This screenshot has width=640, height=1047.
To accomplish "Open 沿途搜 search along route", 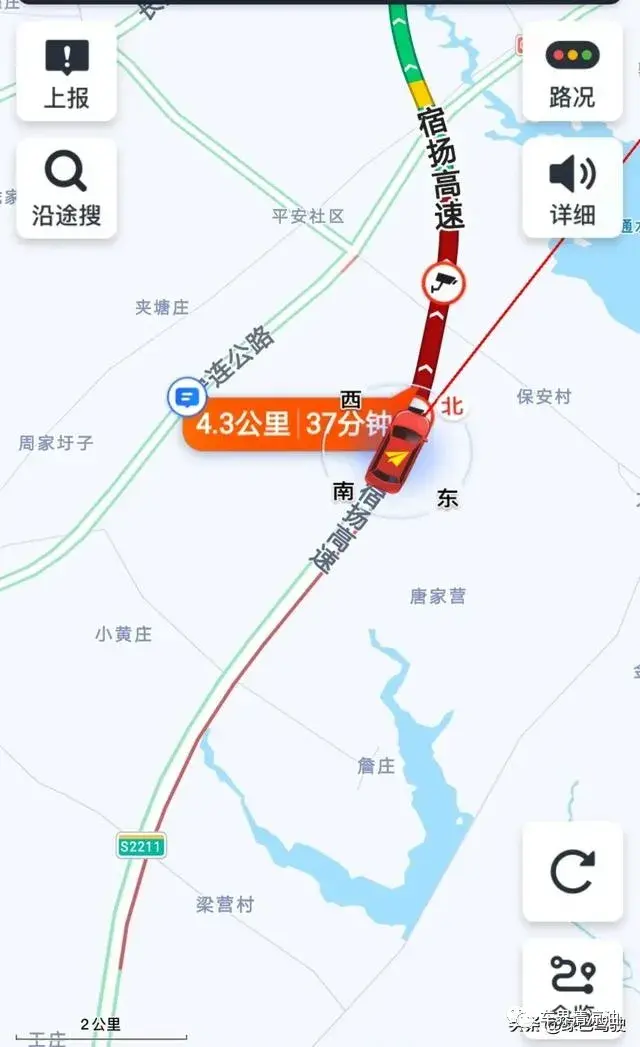I will (x=66, y=188).
